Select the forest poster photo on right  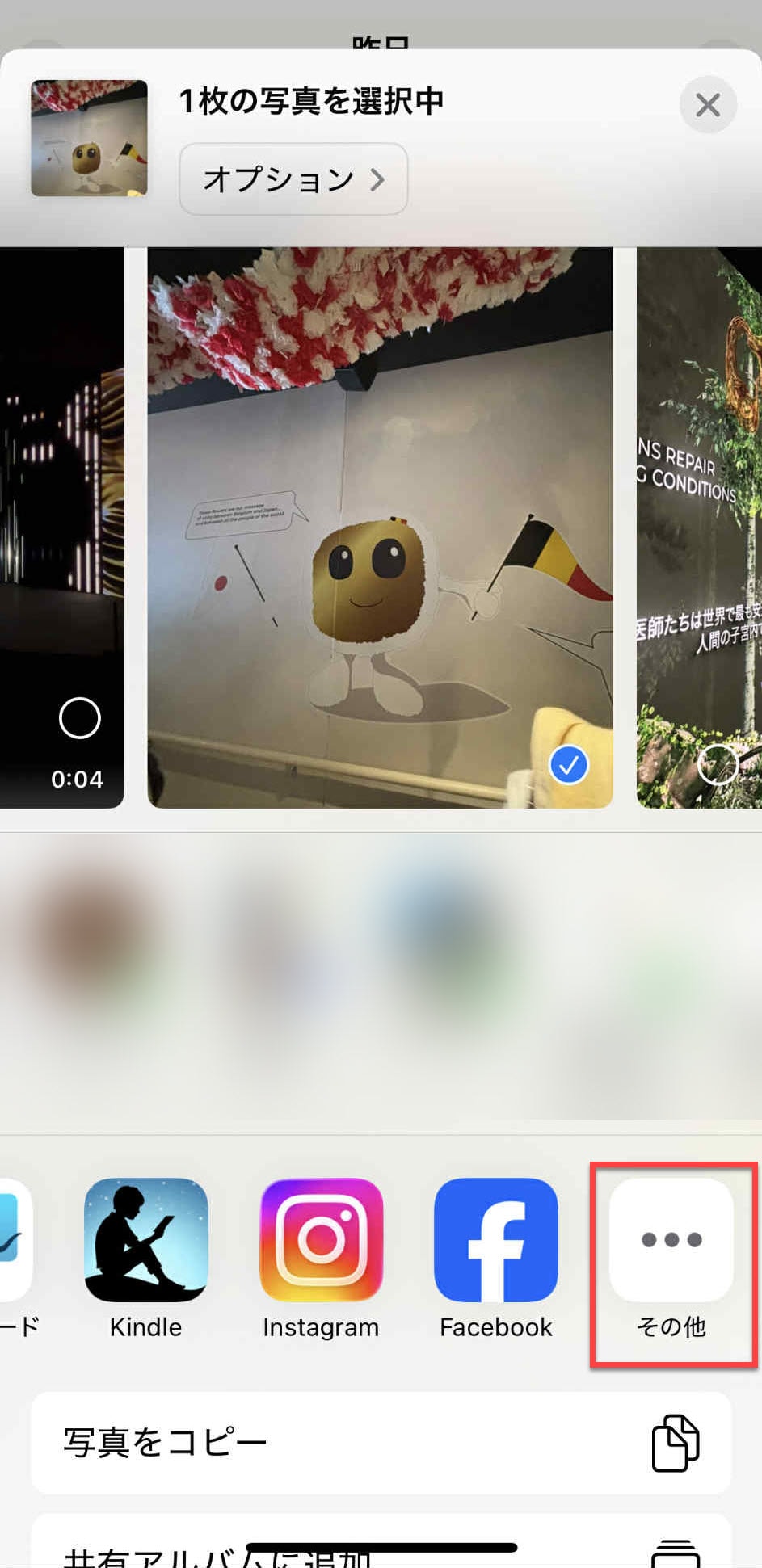click(718, 763)
